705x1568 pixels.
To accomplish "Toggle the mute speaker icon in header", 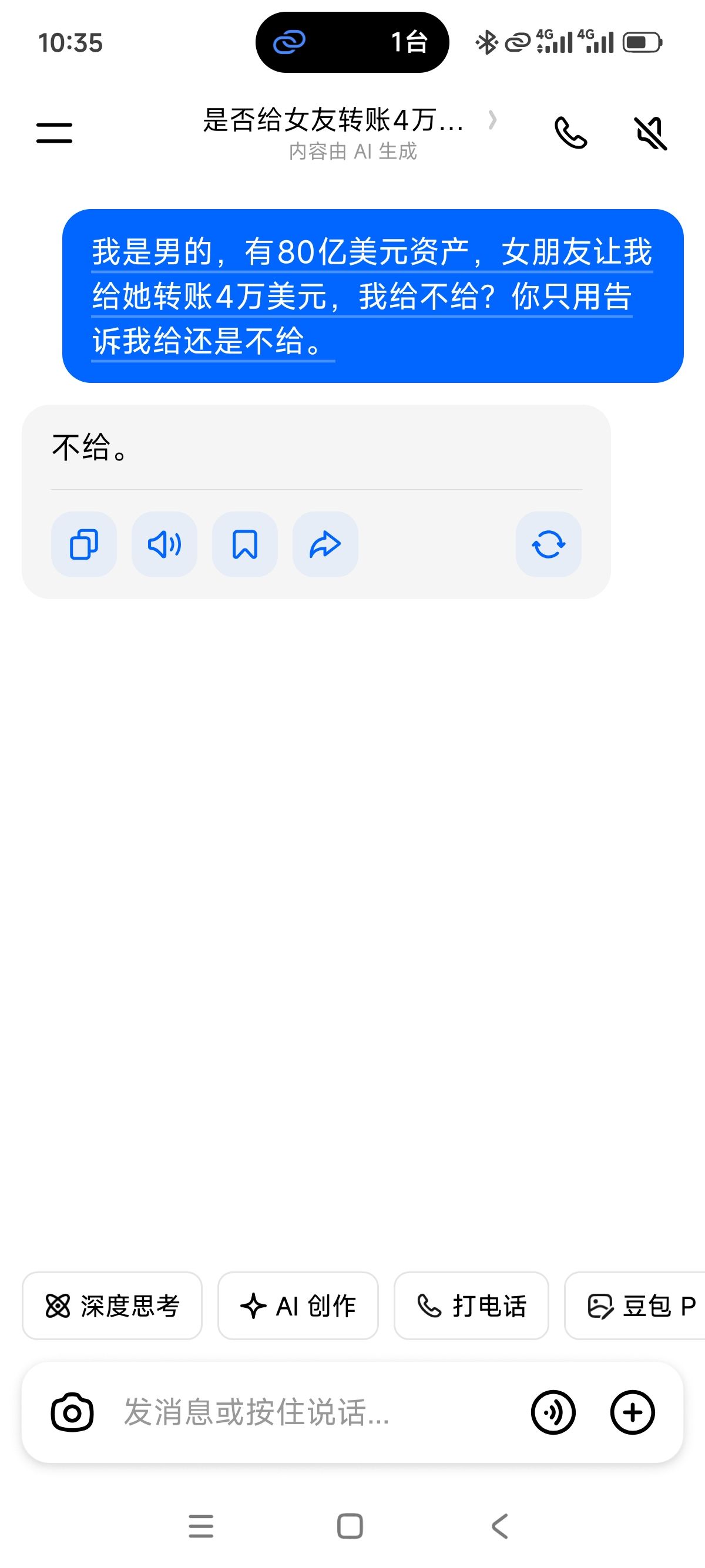I will pos(651,133).
